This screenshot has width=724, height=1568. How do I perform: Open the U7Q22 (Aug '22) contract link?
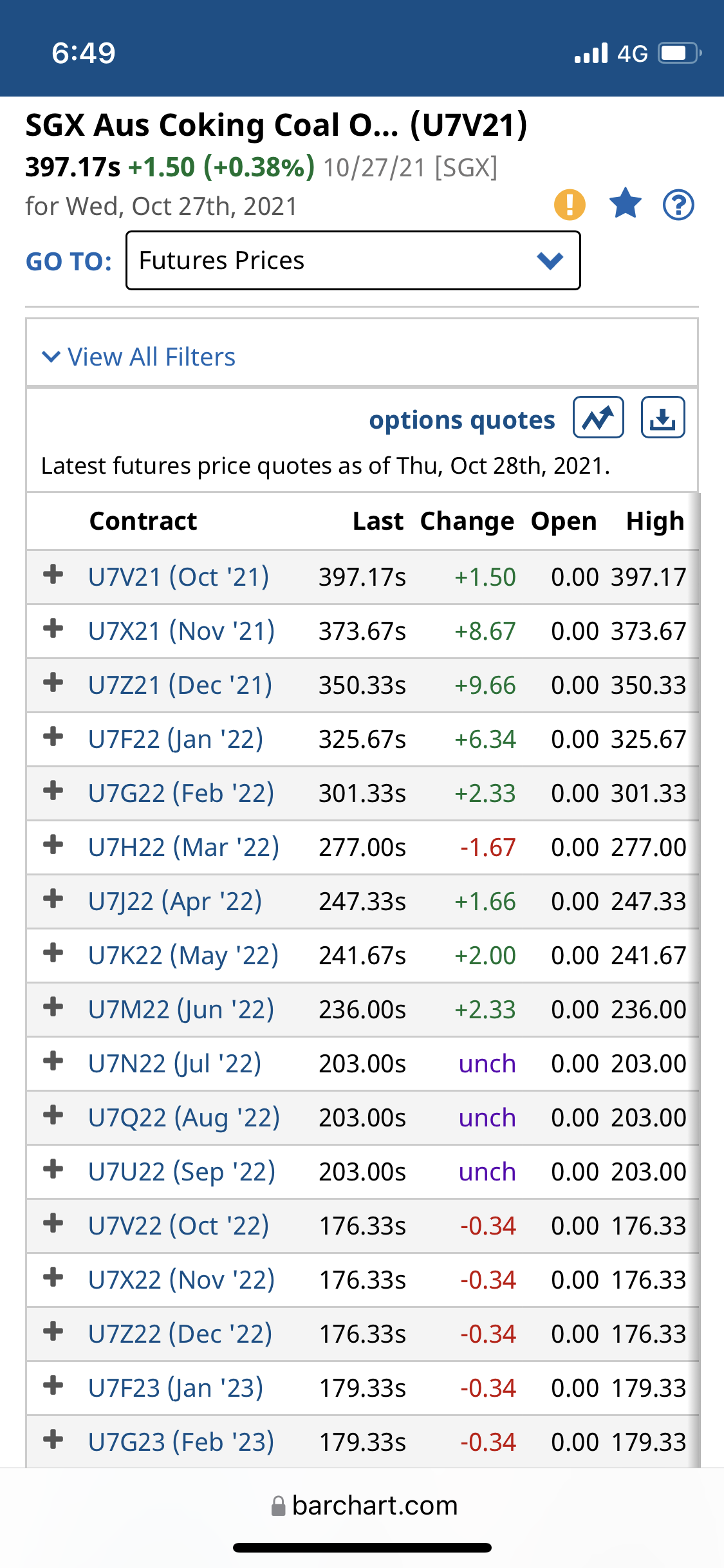(x=184, y=1117)
